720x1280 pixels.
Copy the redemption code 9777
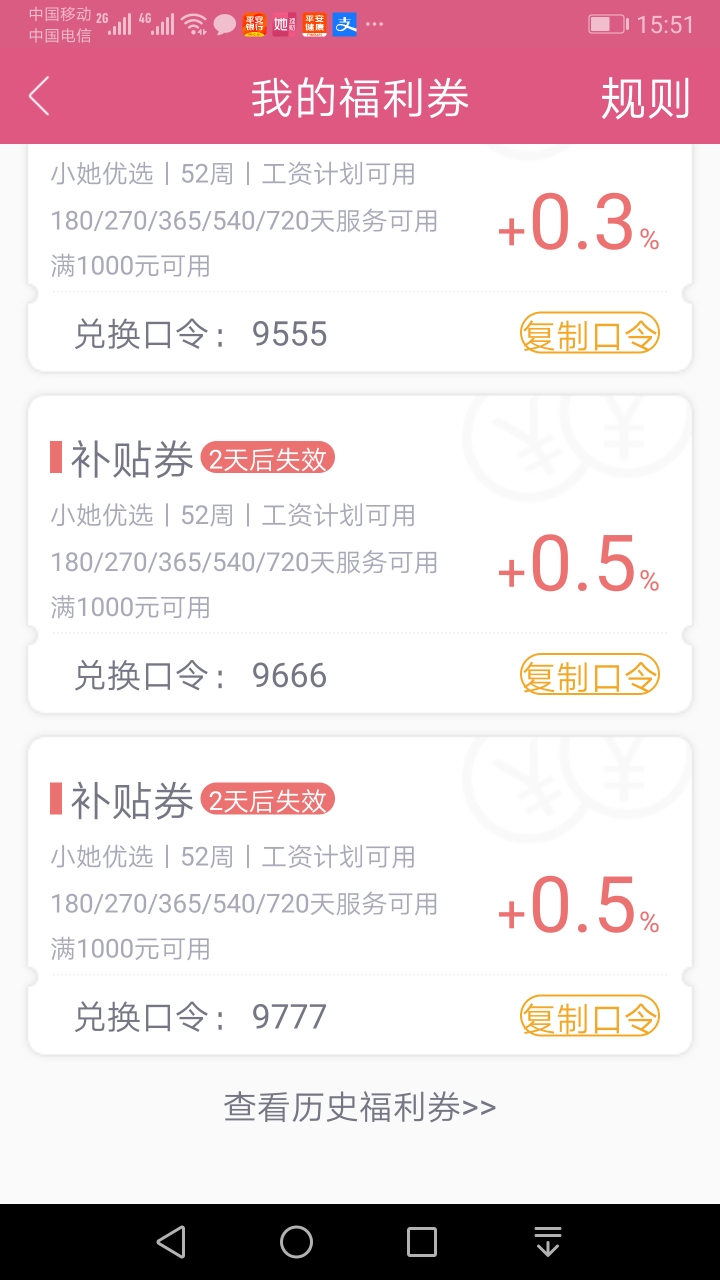590,1018
